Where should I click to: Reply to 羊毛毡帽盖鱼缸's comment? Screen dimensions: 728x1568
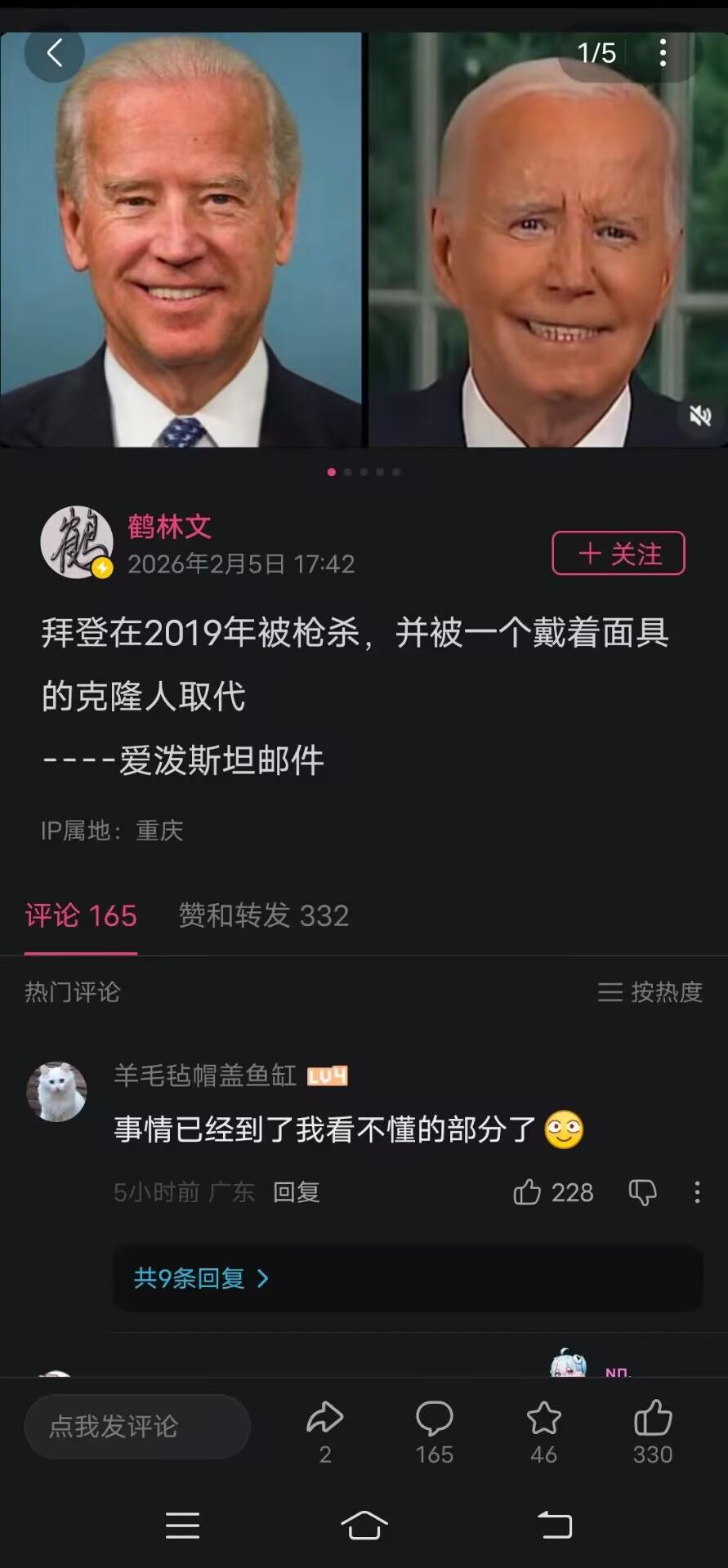point(296,1192)
